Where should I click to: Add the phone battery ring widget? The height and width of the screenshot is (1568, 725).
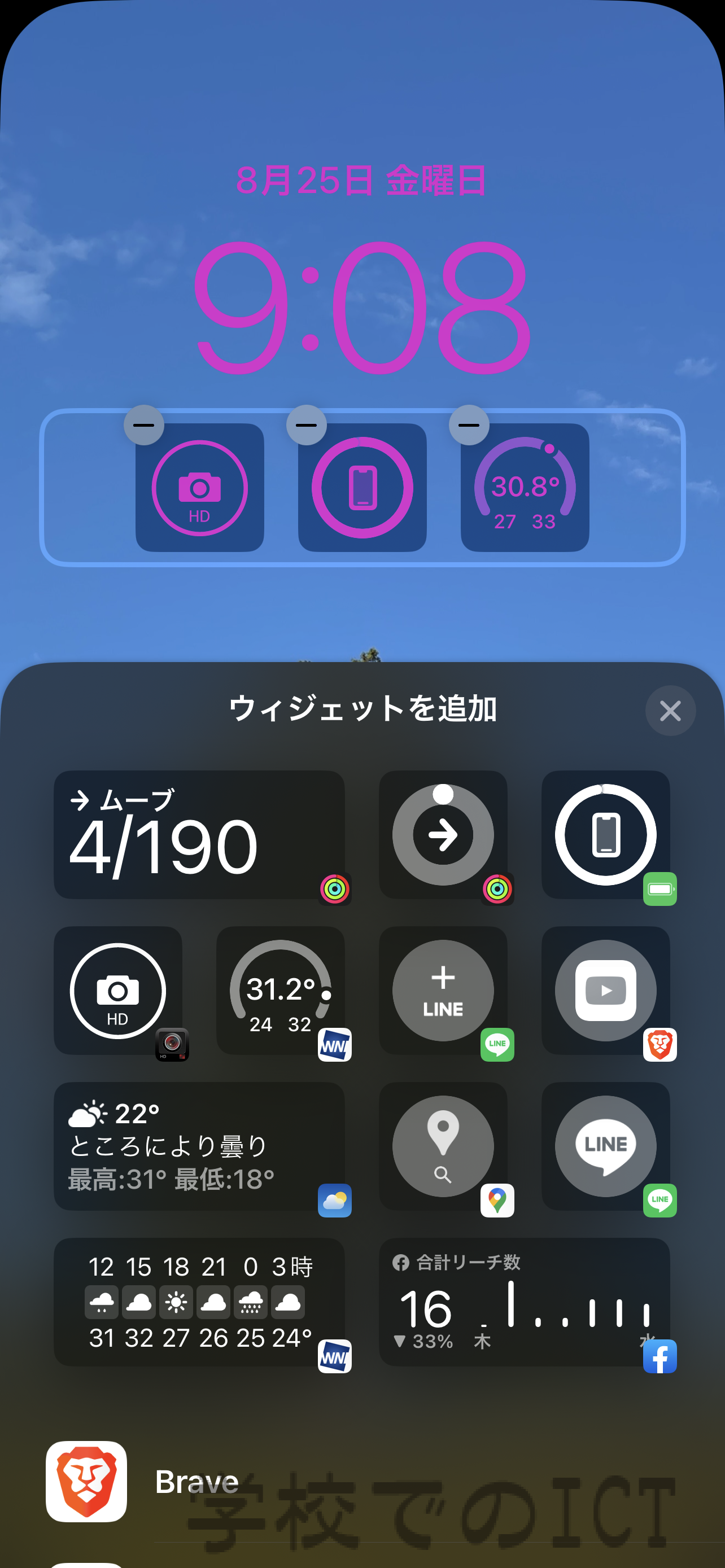click(606, 835)
